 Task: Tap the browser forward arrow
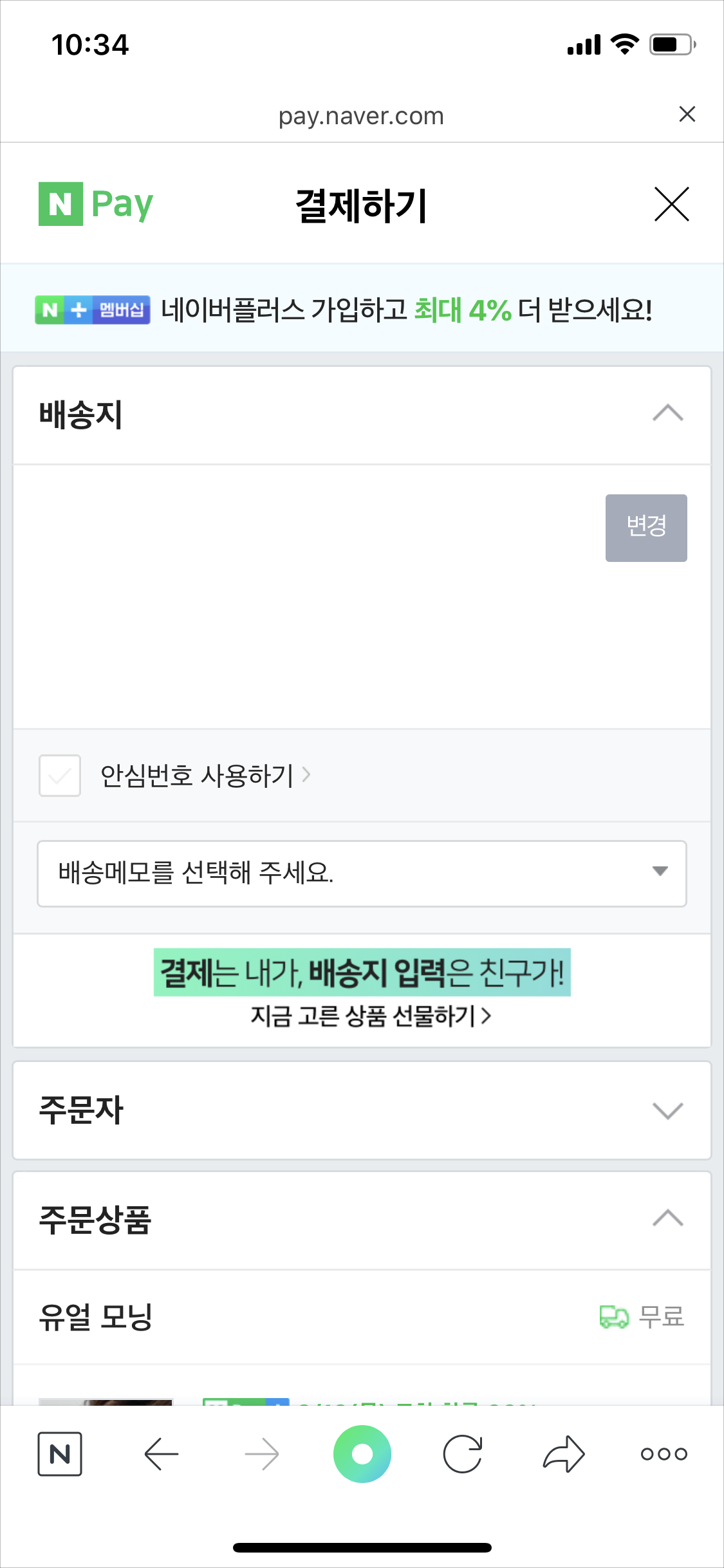coord(261,1453)
